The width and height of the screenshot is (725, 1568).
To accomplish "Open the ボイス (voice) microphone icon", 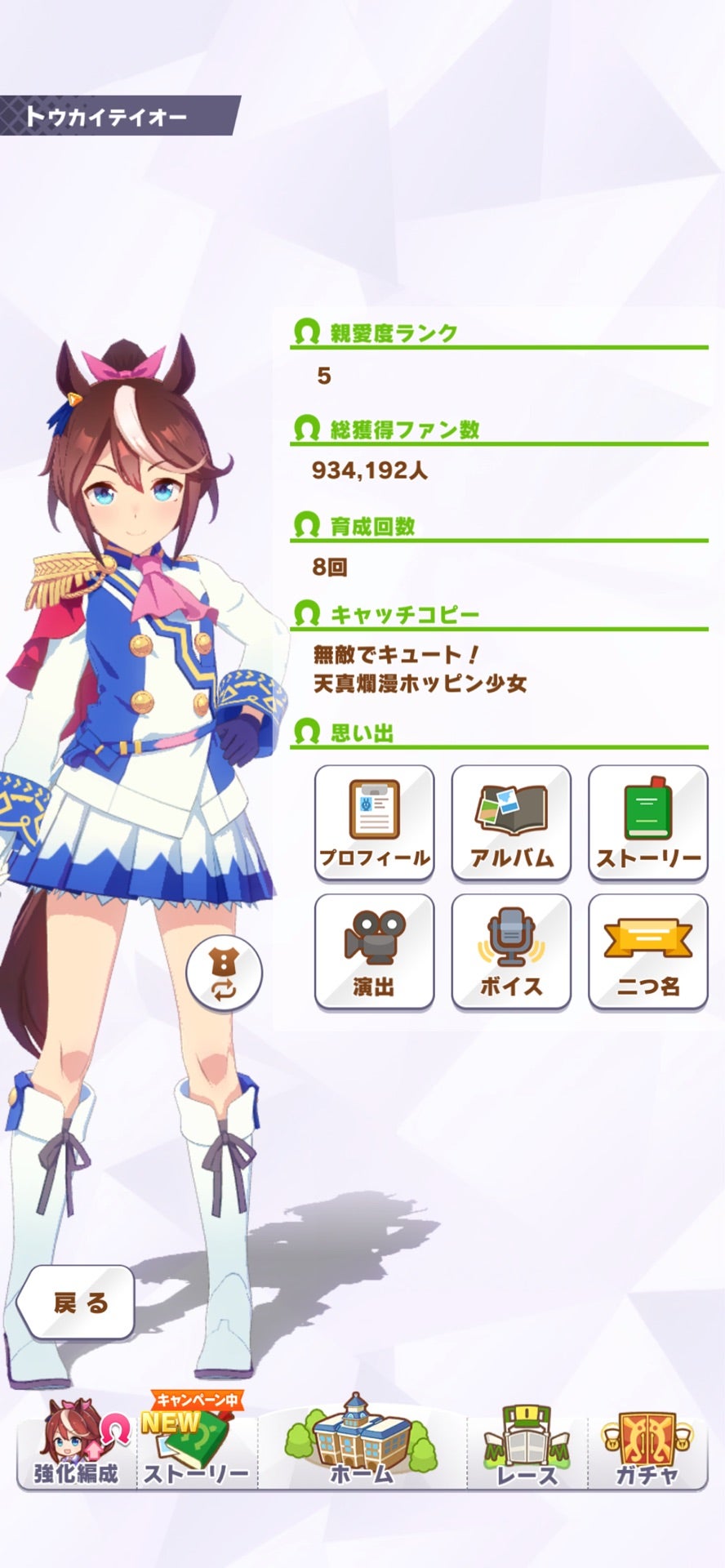I will click(509, 951).
